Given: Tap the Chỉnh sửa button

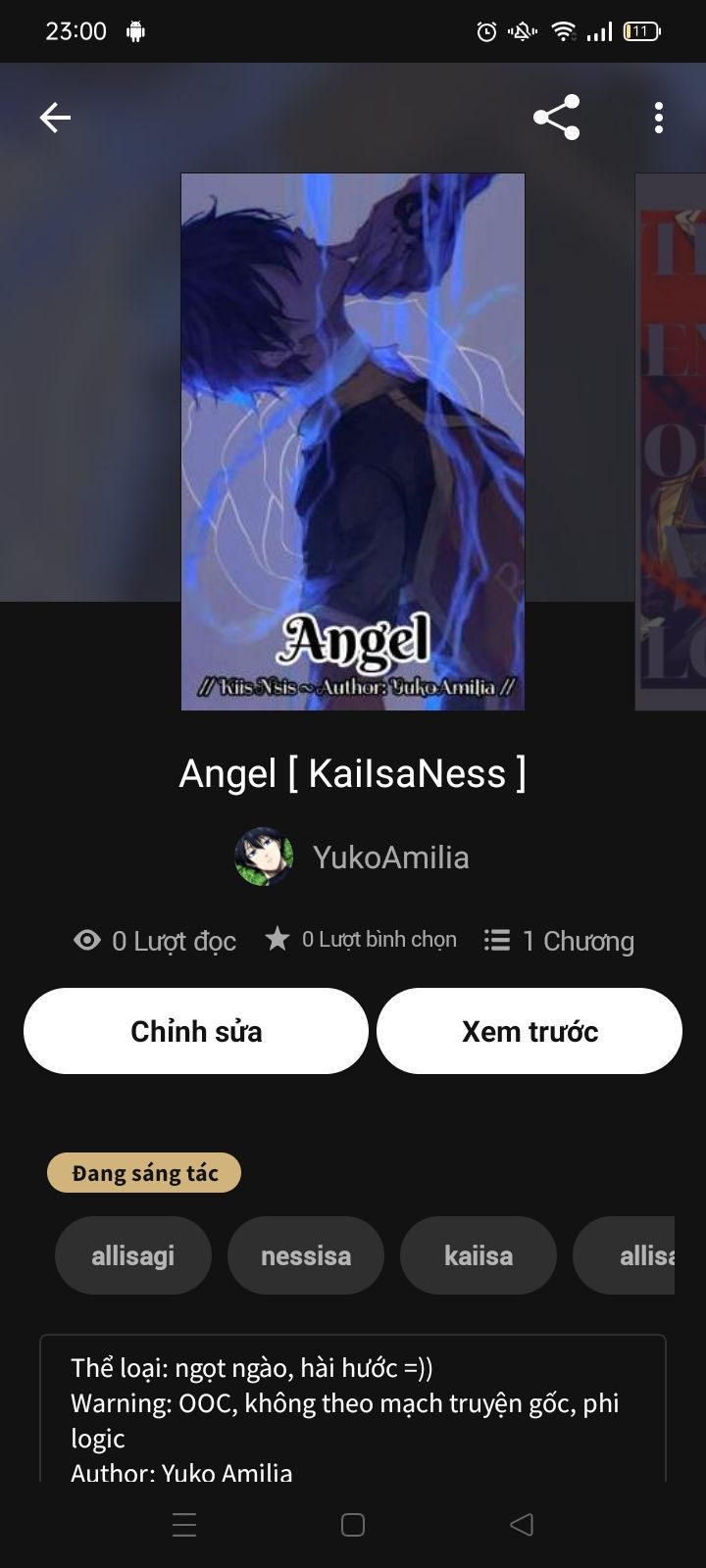Looking at the screenshot, I should point(196,1031).
